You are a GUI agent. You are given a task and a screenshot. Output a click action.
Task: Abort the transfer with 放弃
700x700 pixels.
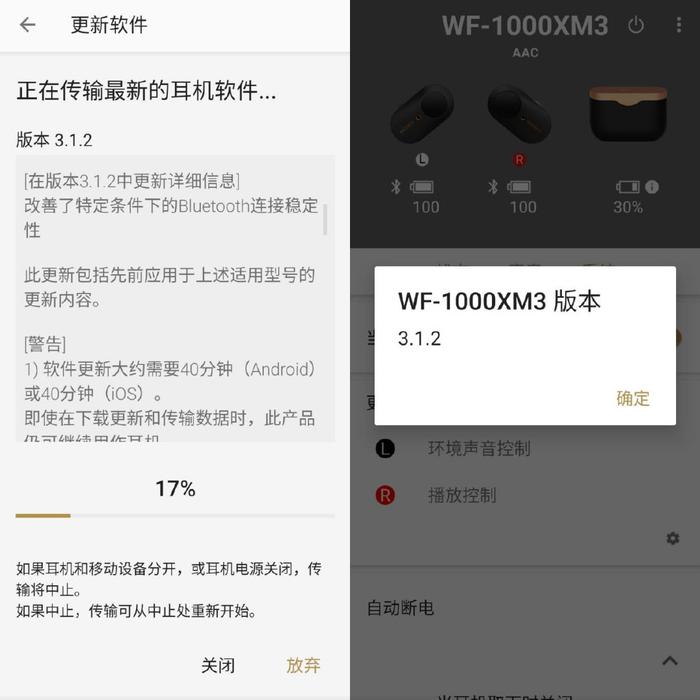pos(303,665)
